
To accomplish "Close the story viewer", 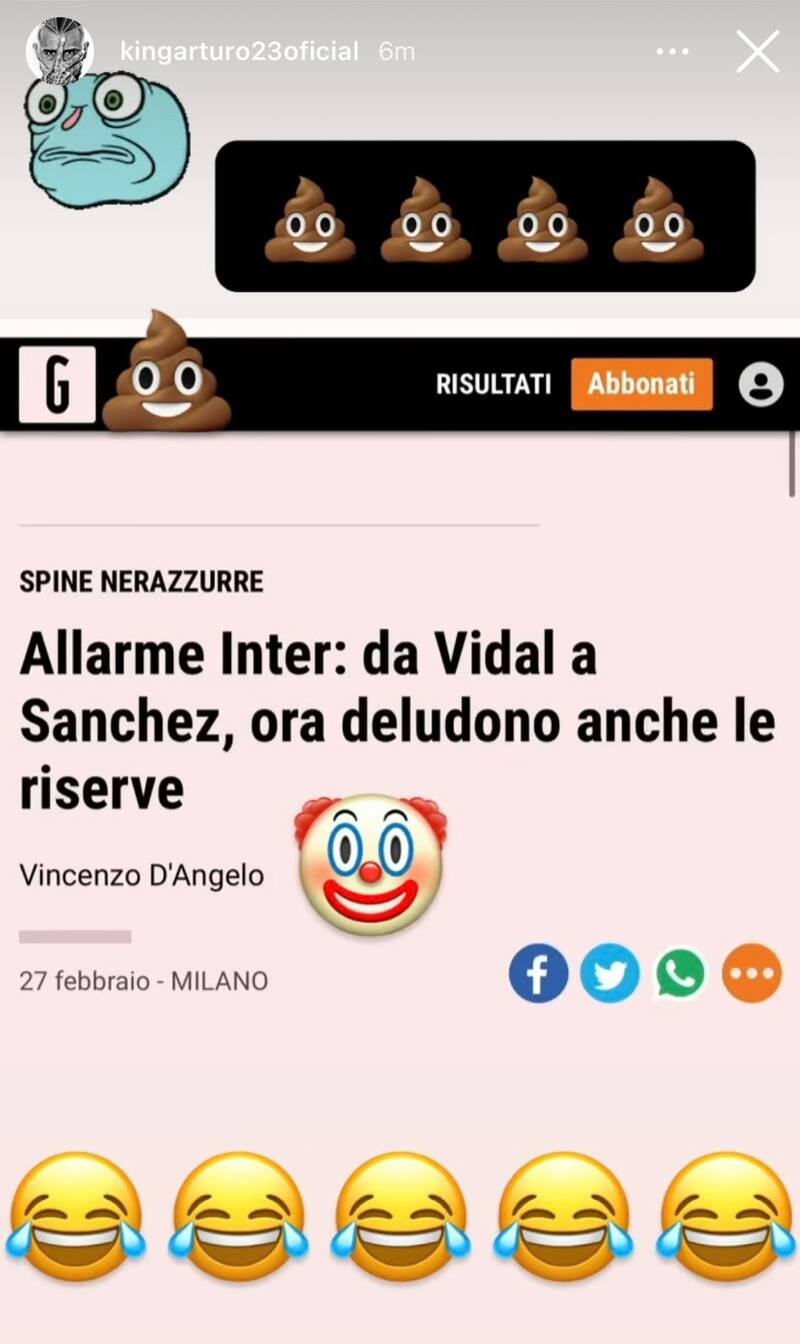I will point(757,51).
